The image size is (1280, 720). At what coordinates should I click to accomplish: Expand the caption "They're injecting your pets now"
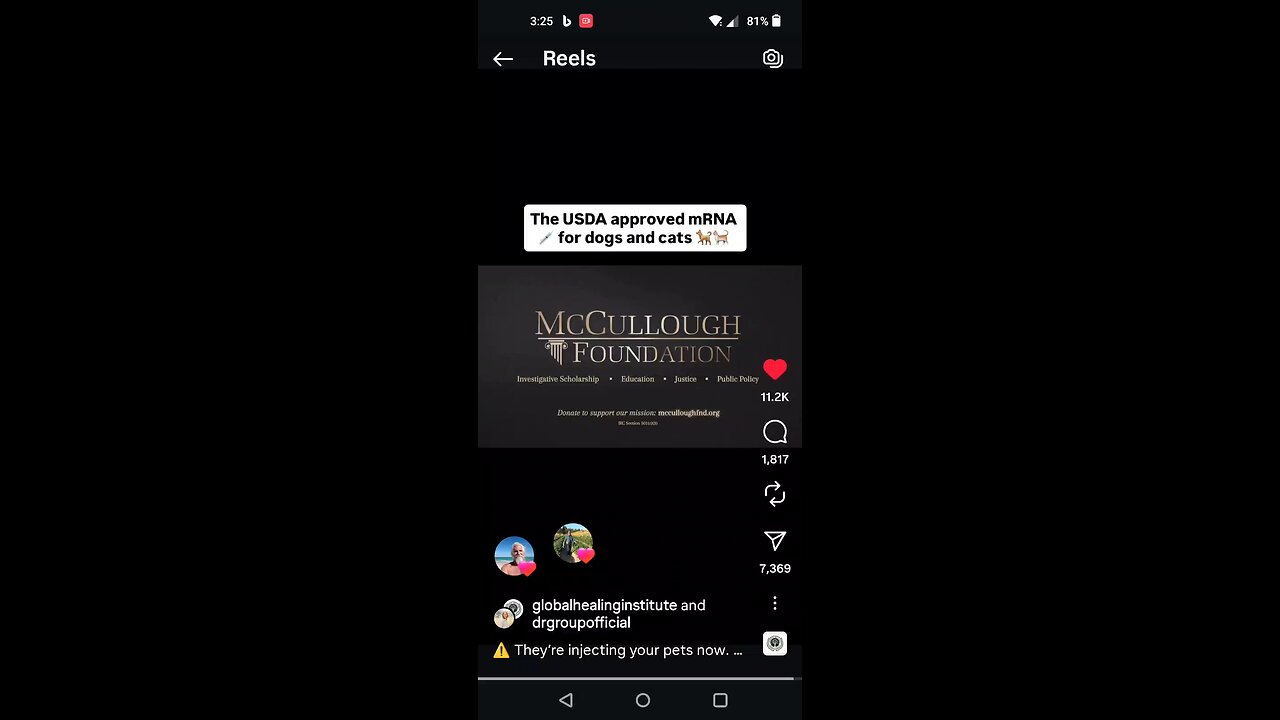pos(738,650)
